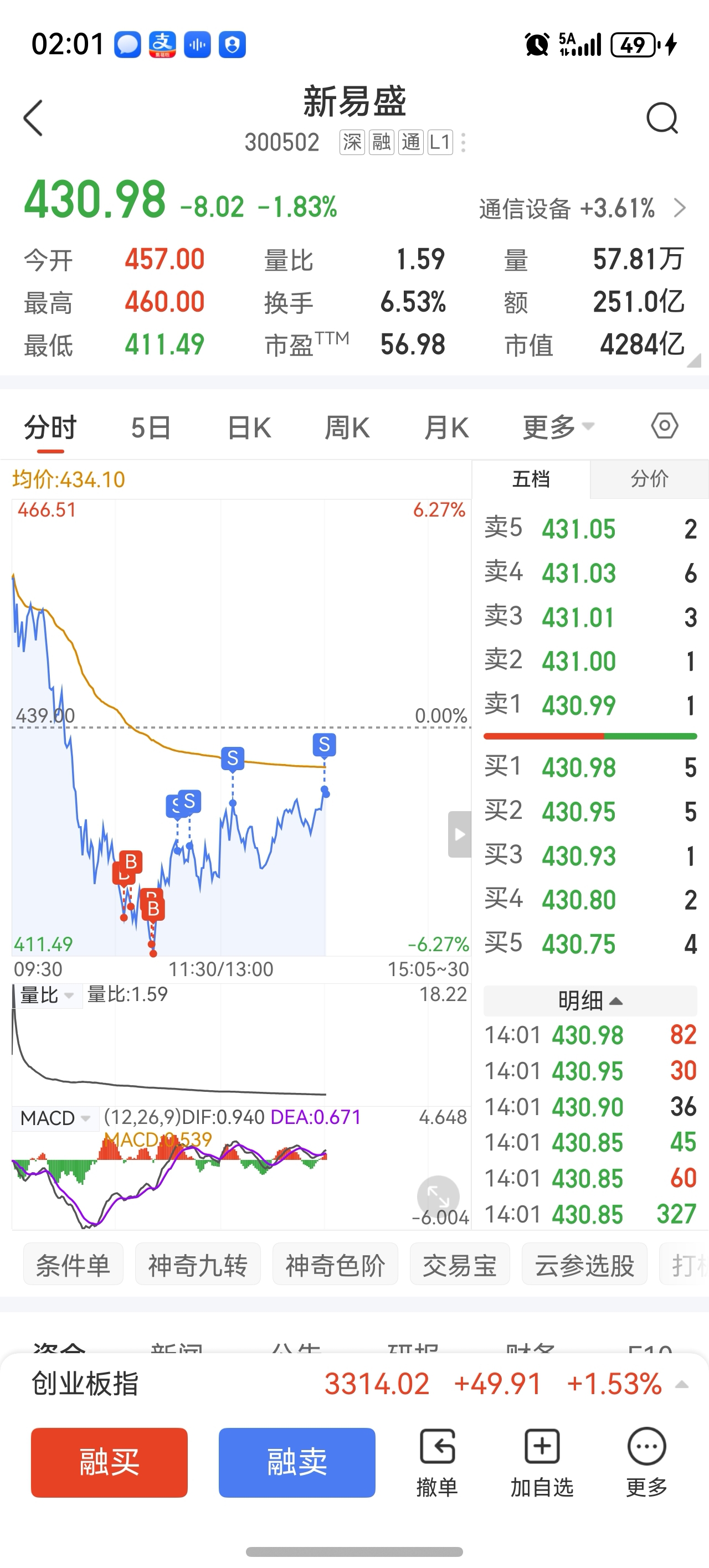Open stock search magnifier icon
The height and width of the screenshot is (1568, 709).
(661, 118)
